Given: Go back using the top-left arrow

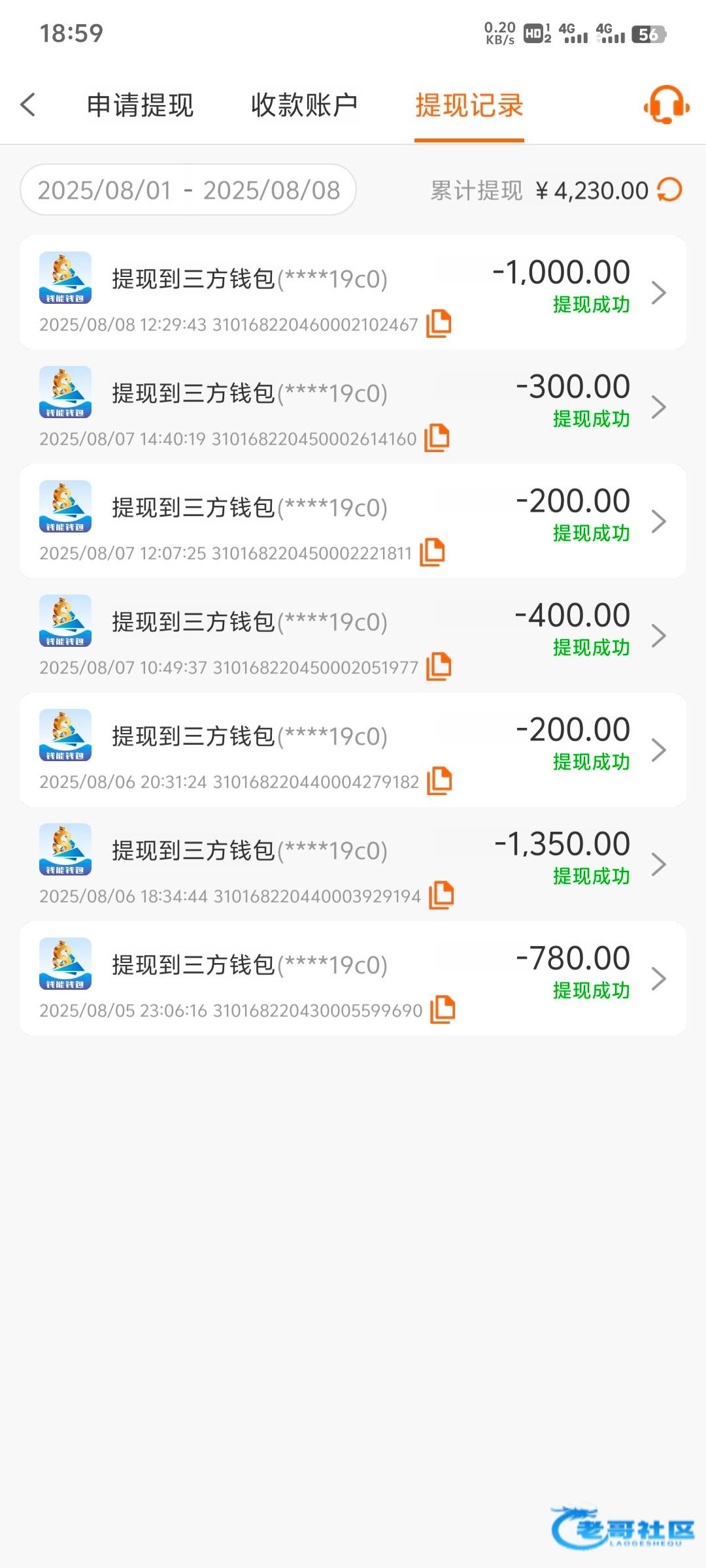Looking at the screenshot, I should 28,105.
